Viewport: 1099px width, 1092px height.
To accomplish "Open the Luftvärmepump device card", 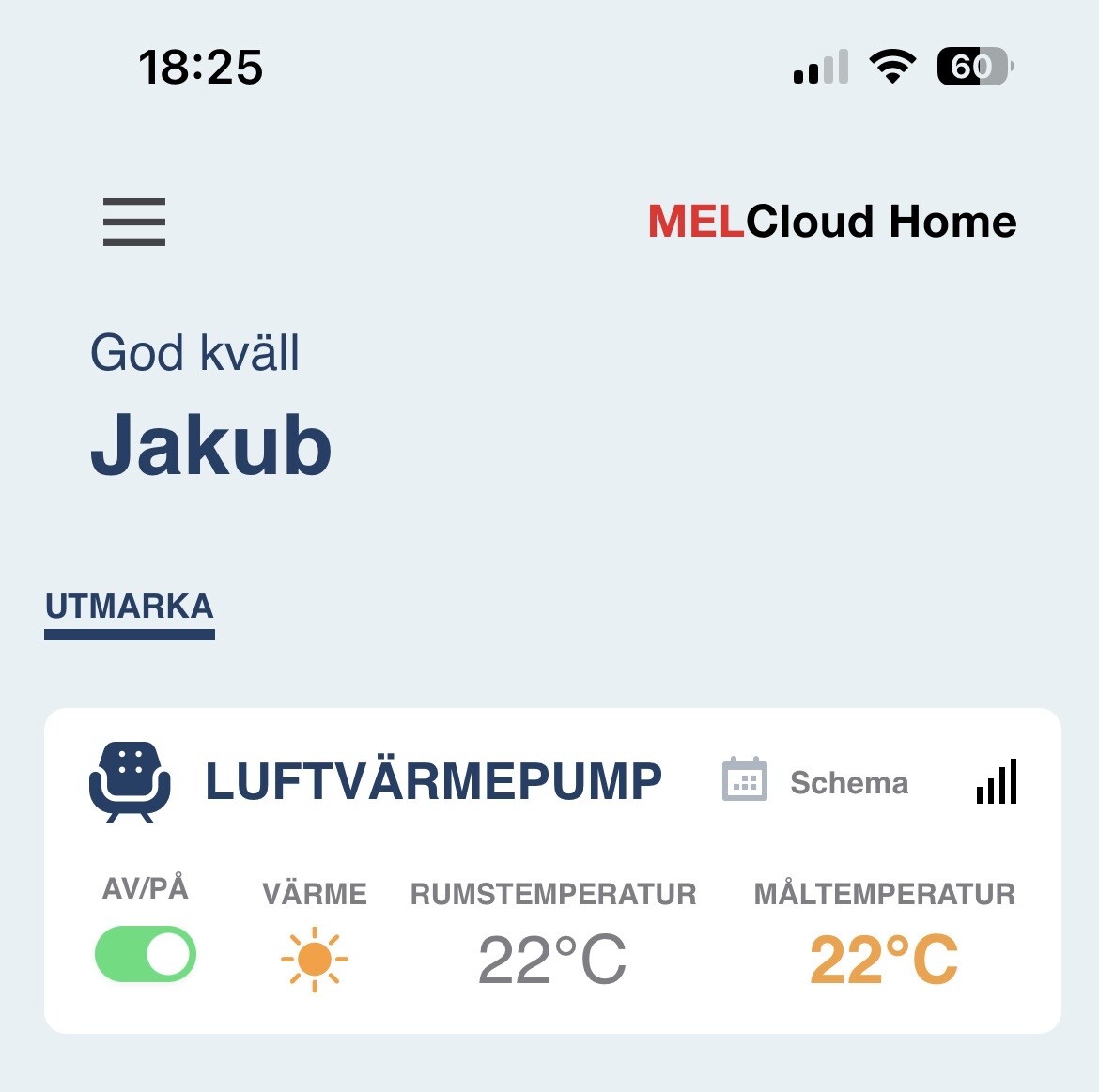I will 434,781.
